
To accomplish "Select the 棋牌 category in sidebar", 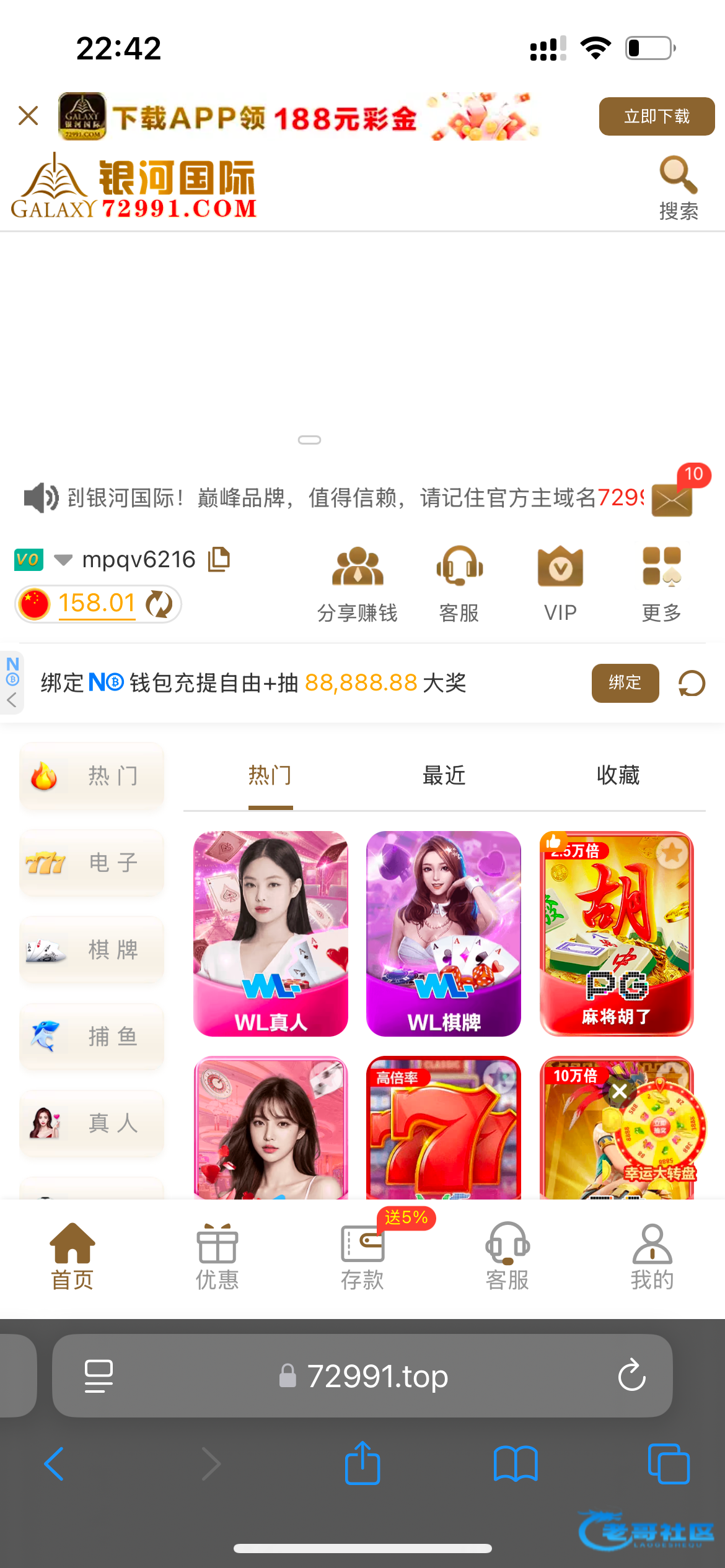I will tap(92, 949).
